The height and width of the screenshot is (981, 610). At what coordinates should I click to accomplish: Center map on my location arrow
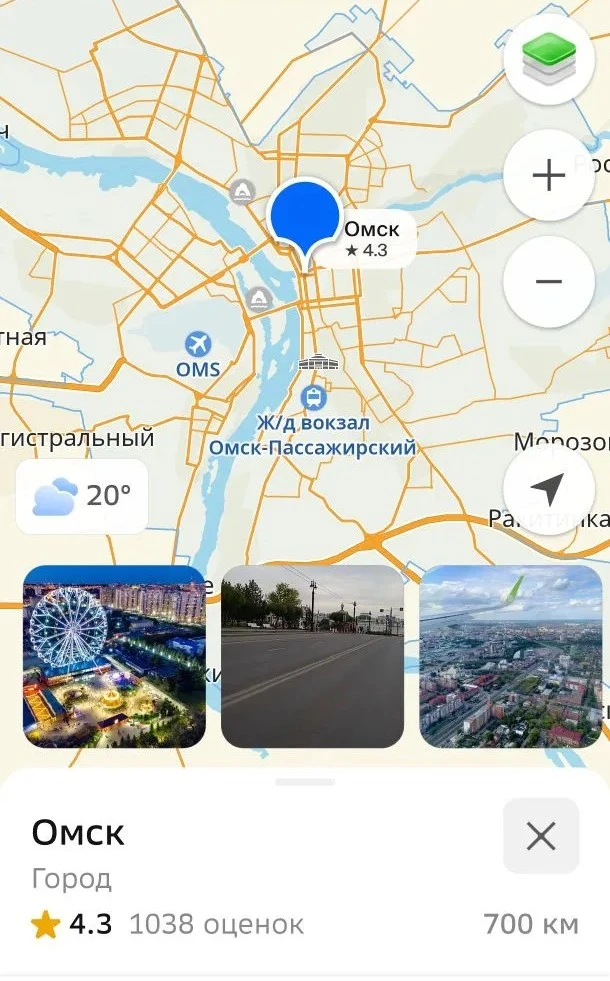549,489
